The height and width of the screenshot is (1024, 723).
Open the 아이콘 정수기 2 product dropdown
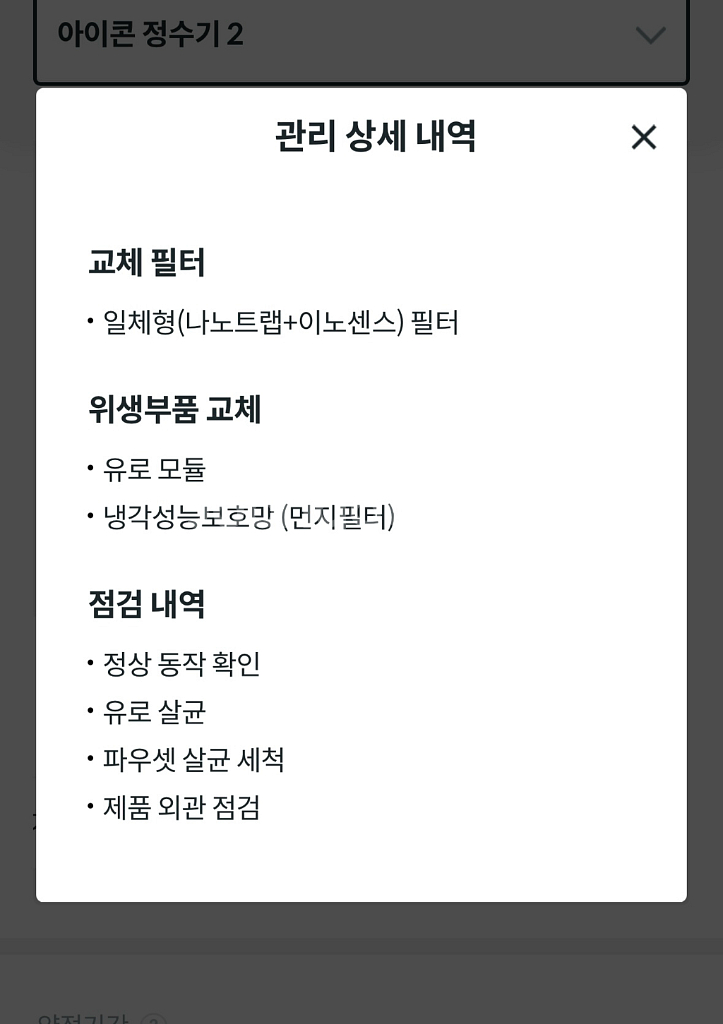pos(361,35)
